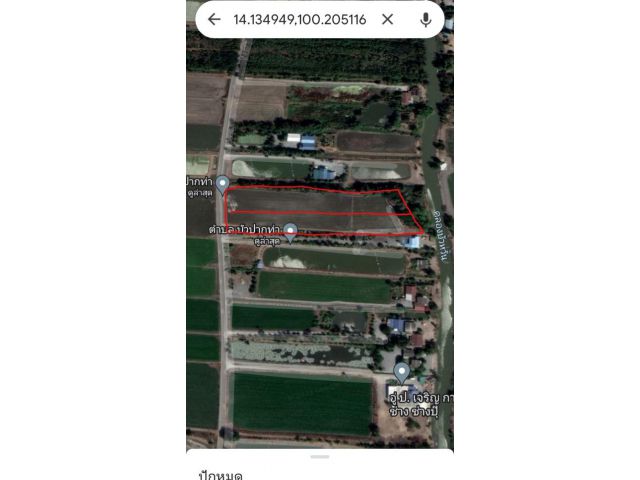The width and height of the screenshot is (640, 480).
Task: Open the ตำบลบ้านปากท่า map pin
Action: pos(291,231)
